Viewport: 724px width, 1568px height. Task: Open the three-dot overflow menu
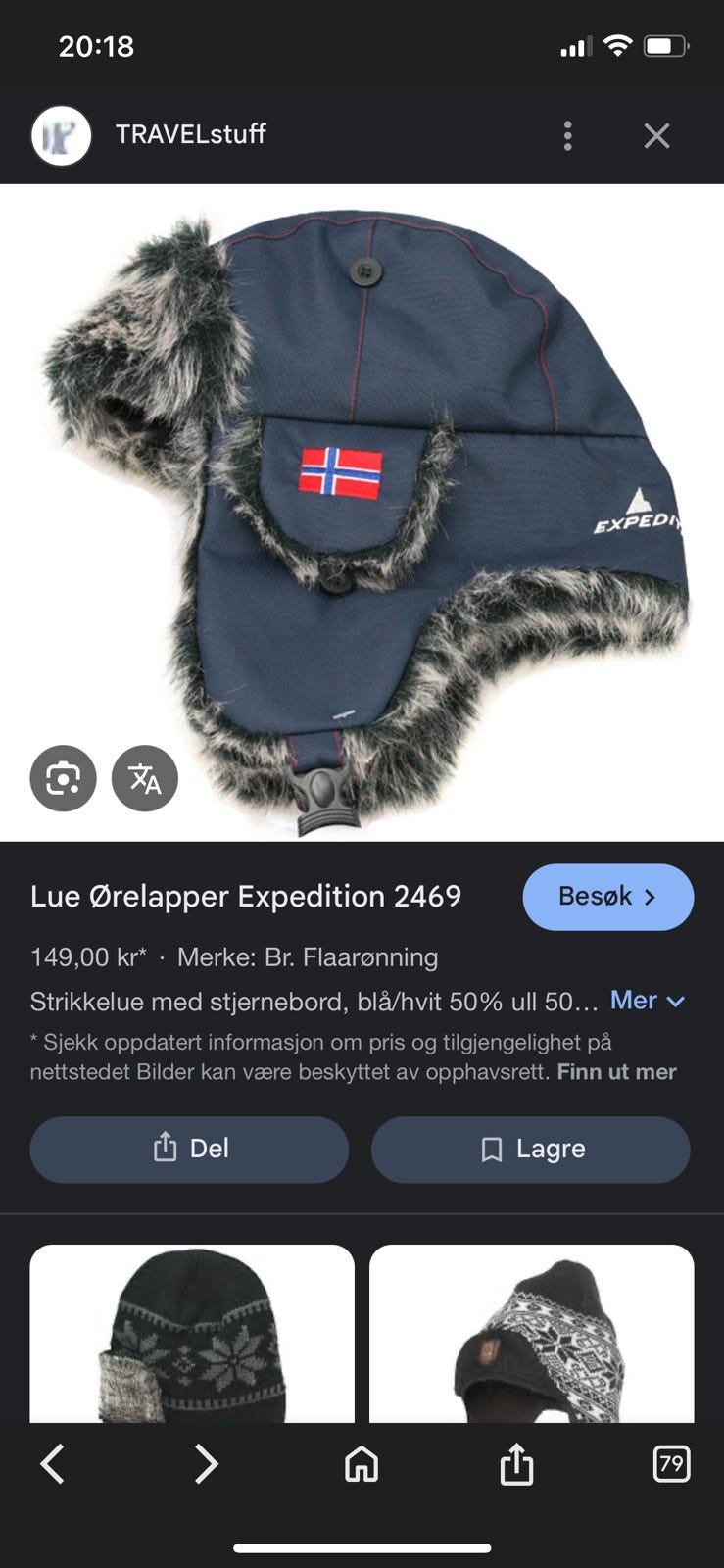tap(567, 135)
